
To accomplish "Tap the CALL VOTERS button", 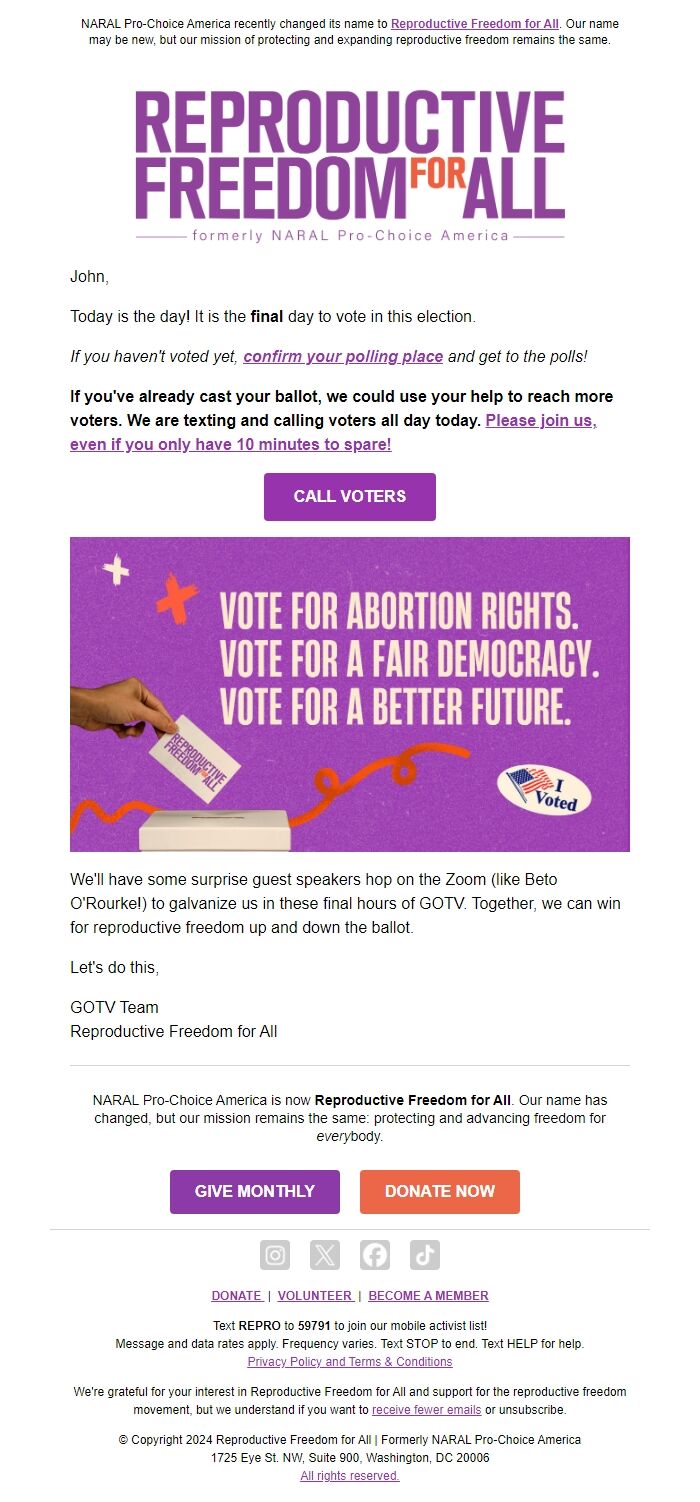I will (x=350, y=497).
